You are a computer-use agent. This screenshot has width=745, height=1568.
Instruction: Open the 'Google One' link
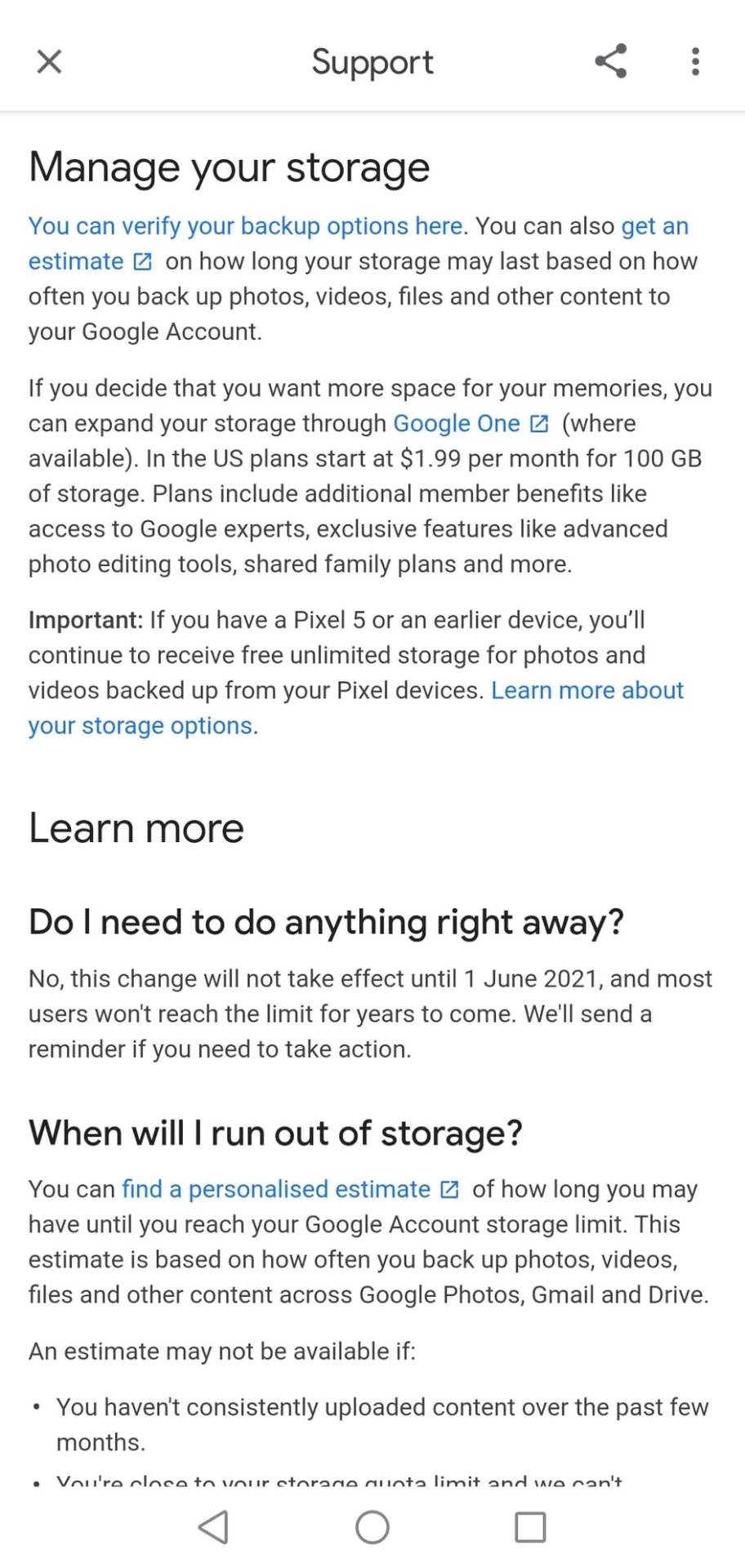pos(456,423)
